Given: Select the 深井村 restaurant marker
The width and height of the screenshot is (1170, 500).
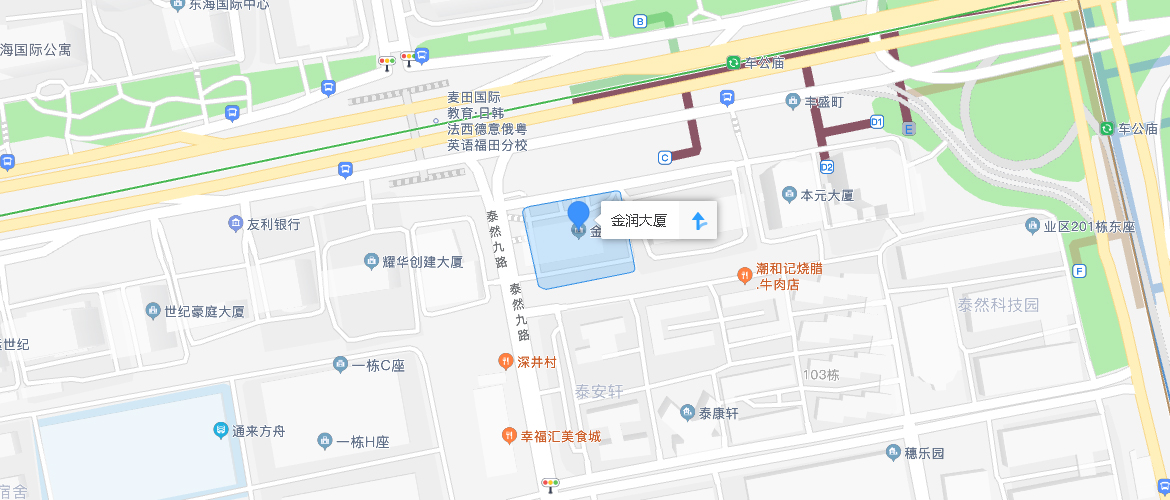Looking at the screenshot, I should click(506, 360).
